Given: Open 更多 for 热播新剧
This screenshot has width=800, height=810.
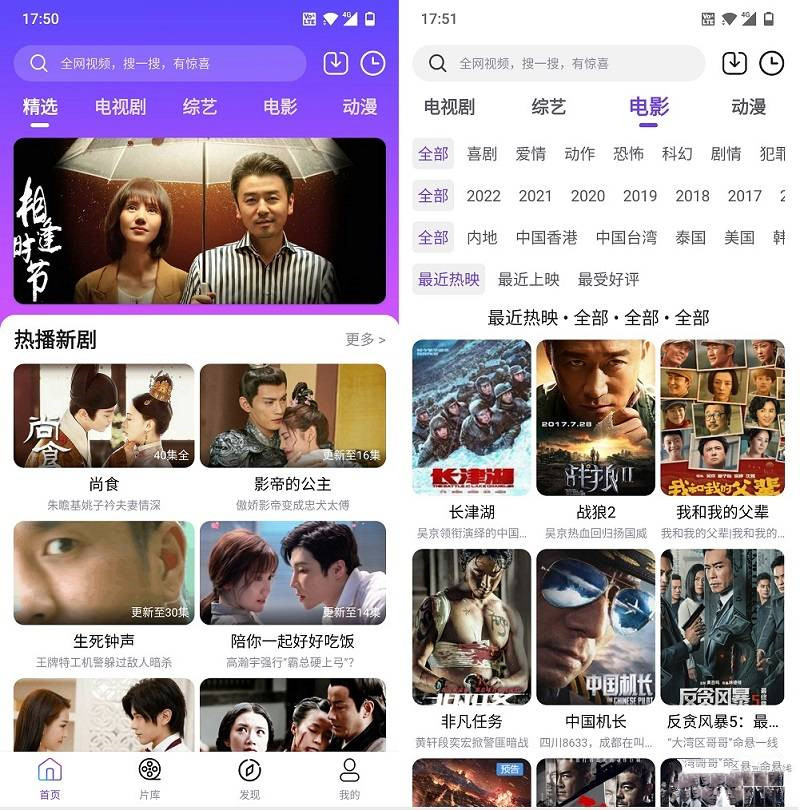Looking at the screenshot, I should tap(365, 340).
